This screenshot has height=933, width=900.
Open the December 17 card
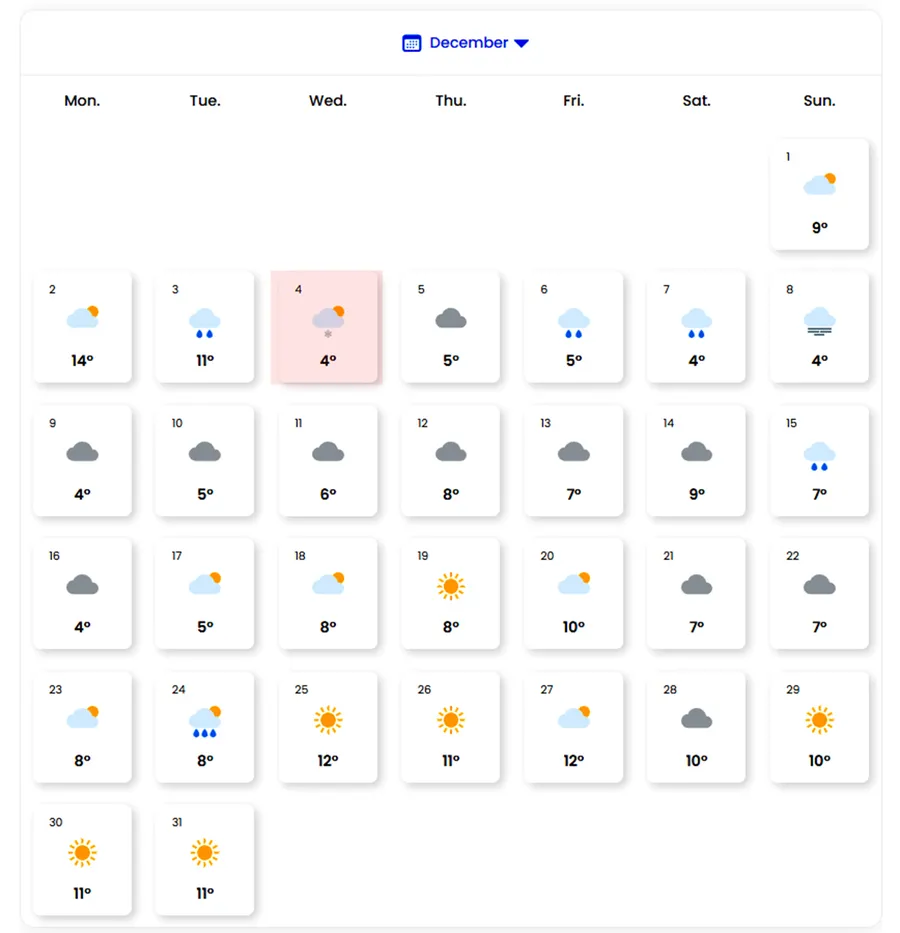[205, 594]
